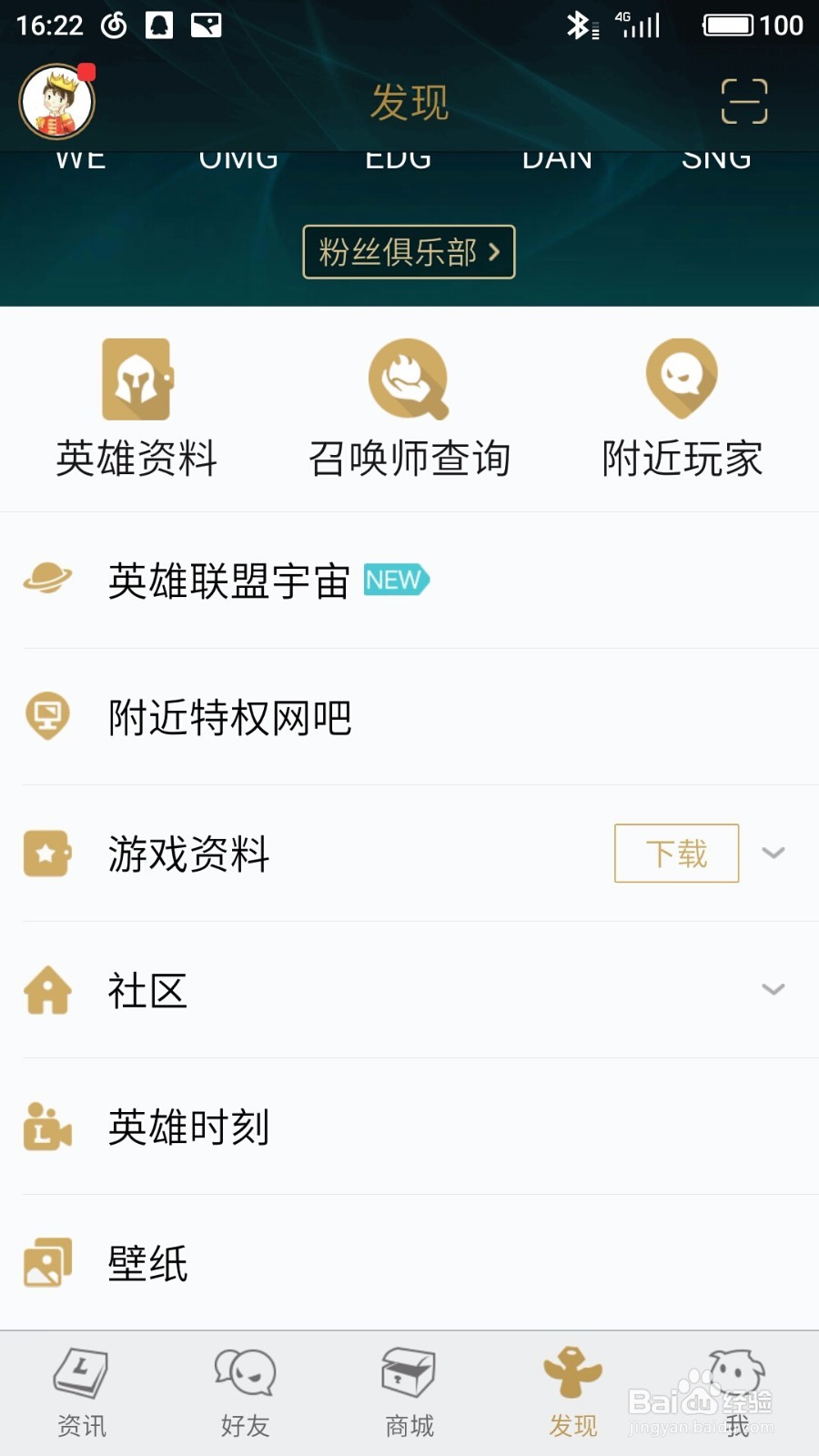Switch to the 资讯 news tab
Viewport: 819px width, 1456px height.
(x=82, y=1388)
